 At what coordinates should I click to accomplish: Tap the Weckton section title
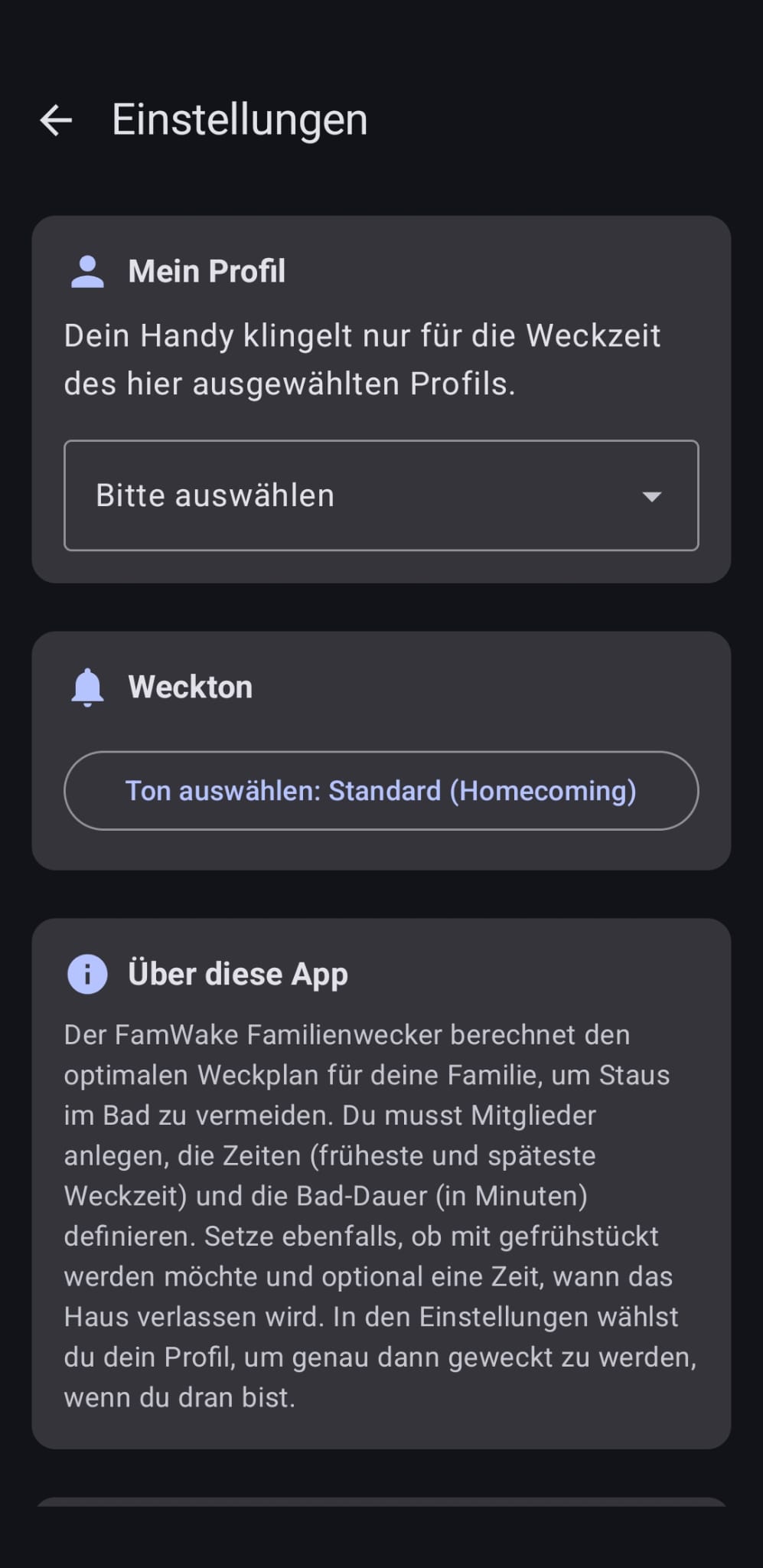pyautogui.click(x=190, y=687)
